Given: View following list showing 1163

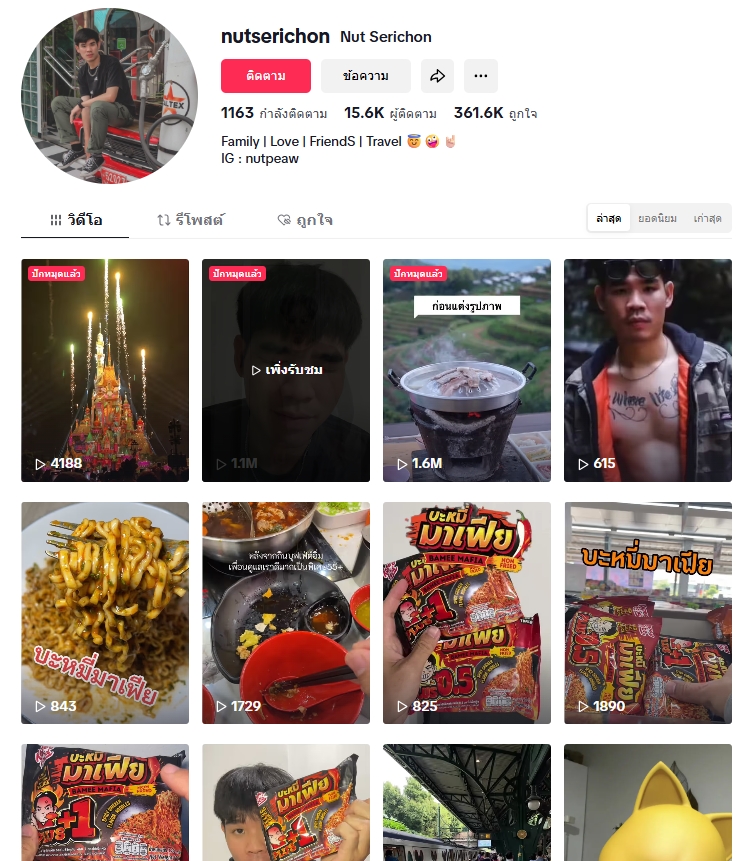Looking at the screenshot, I should point(274,114).
